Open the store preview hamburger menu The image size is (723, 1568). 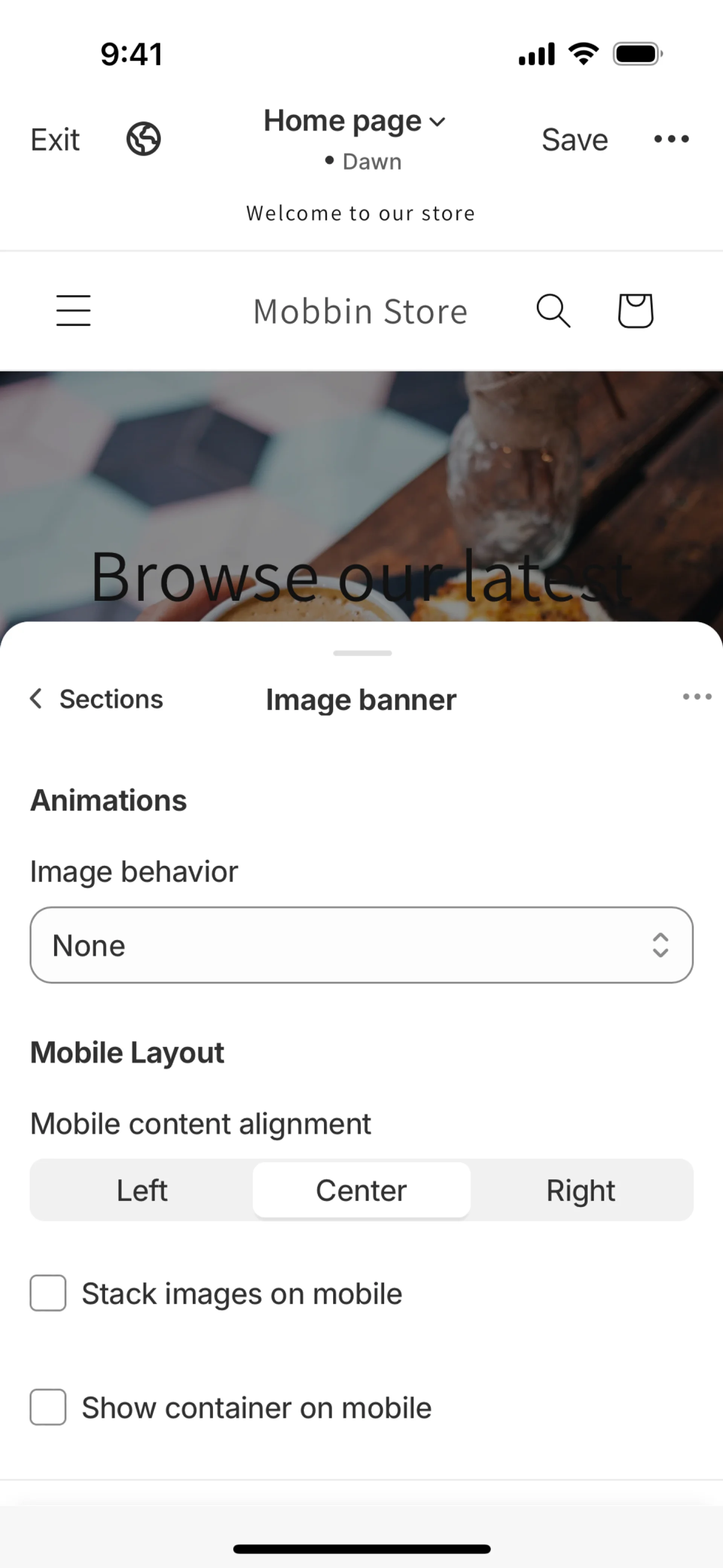click(74, 310)
